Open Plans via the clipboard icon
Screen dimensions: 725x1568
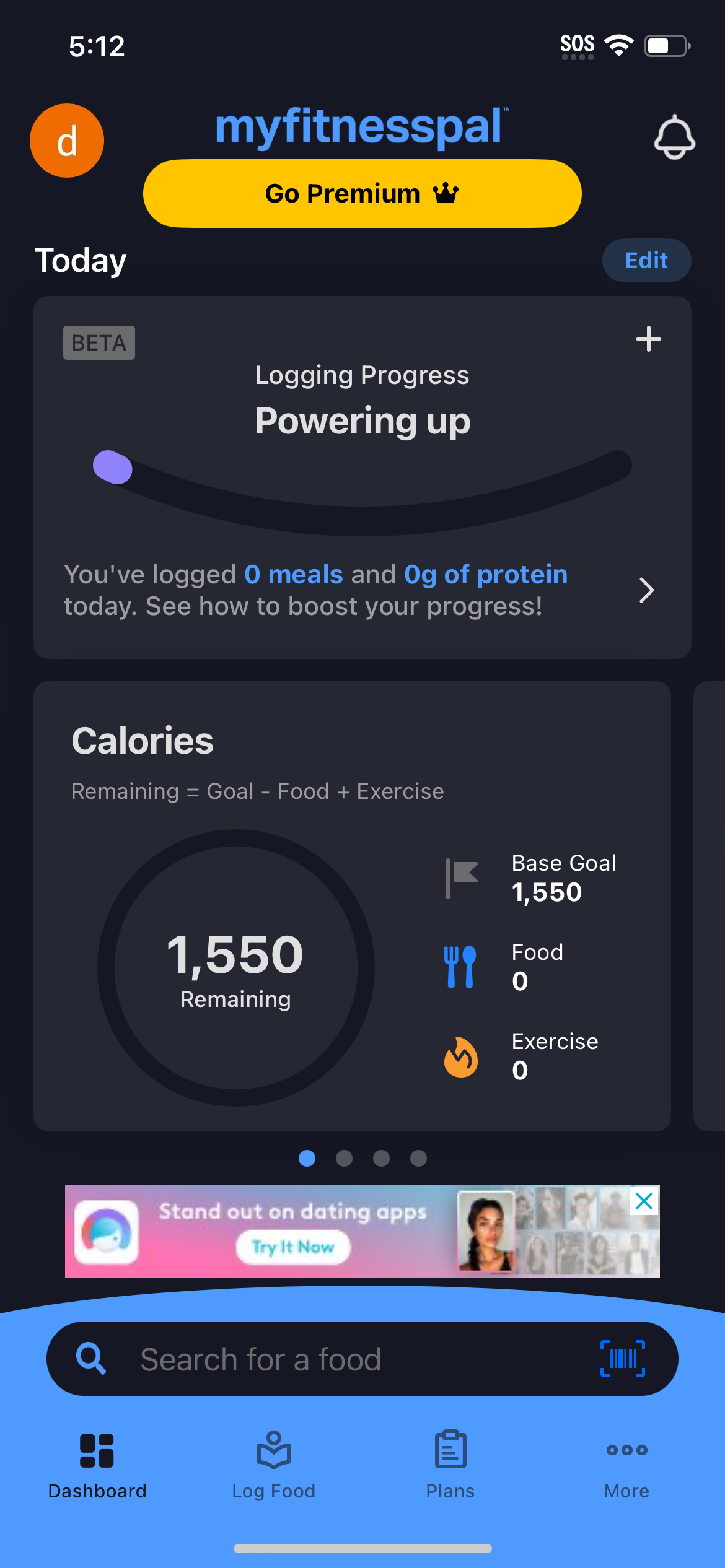pos(449,1449)
